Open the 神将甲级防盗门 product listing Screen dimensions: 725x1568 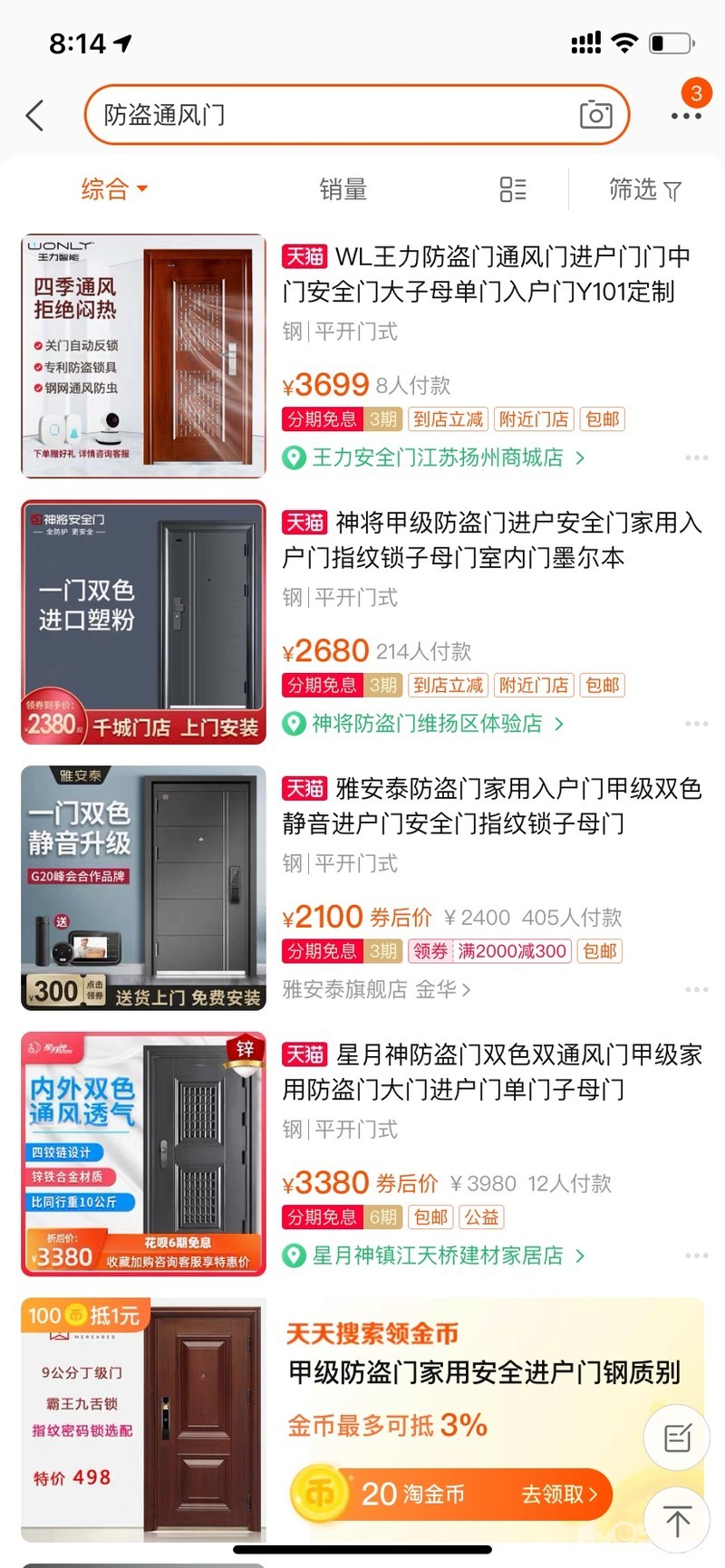(489, 540)
